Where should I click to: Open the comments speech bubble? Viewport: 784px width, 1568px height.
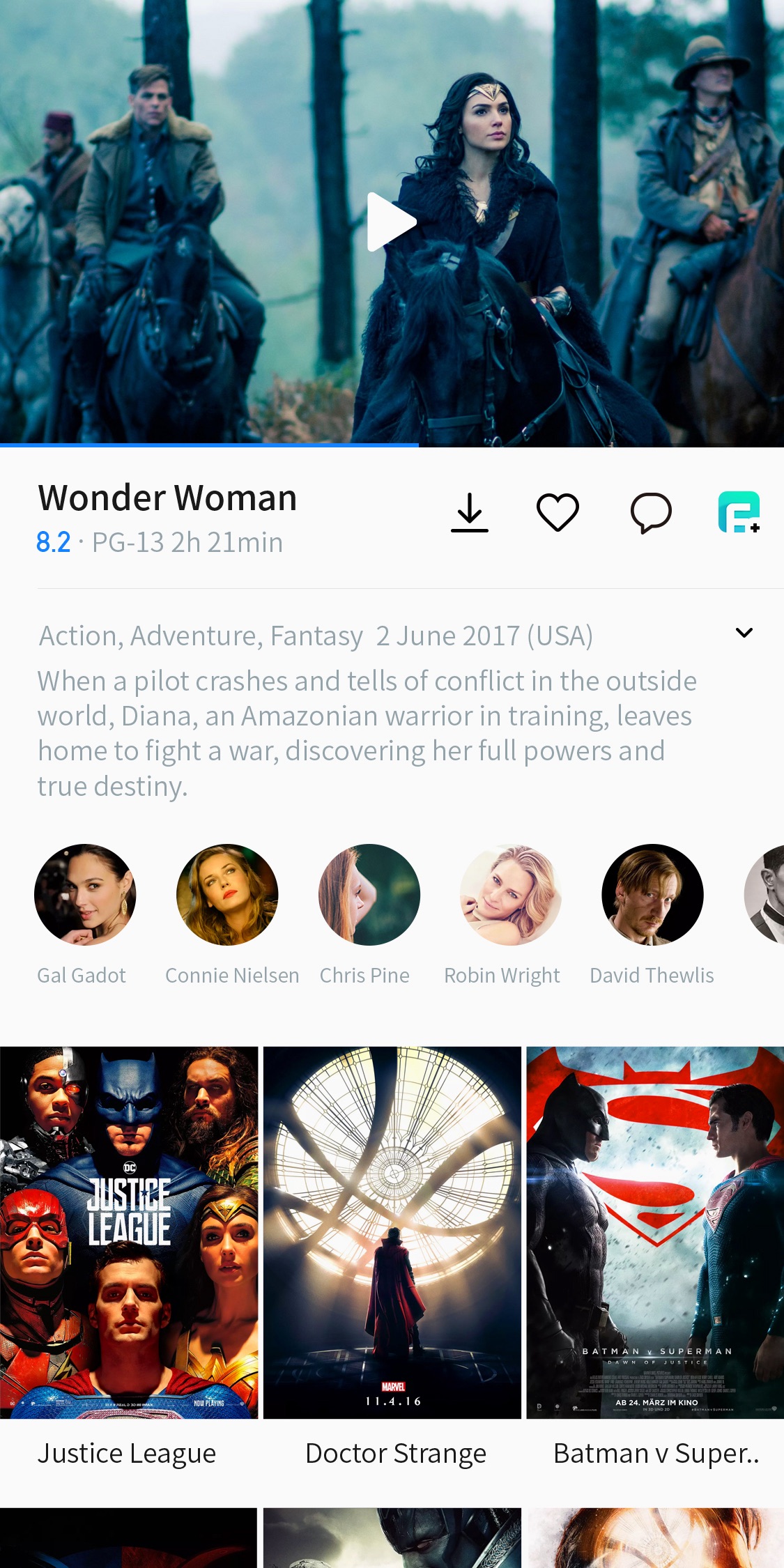[x=651, y=513]
